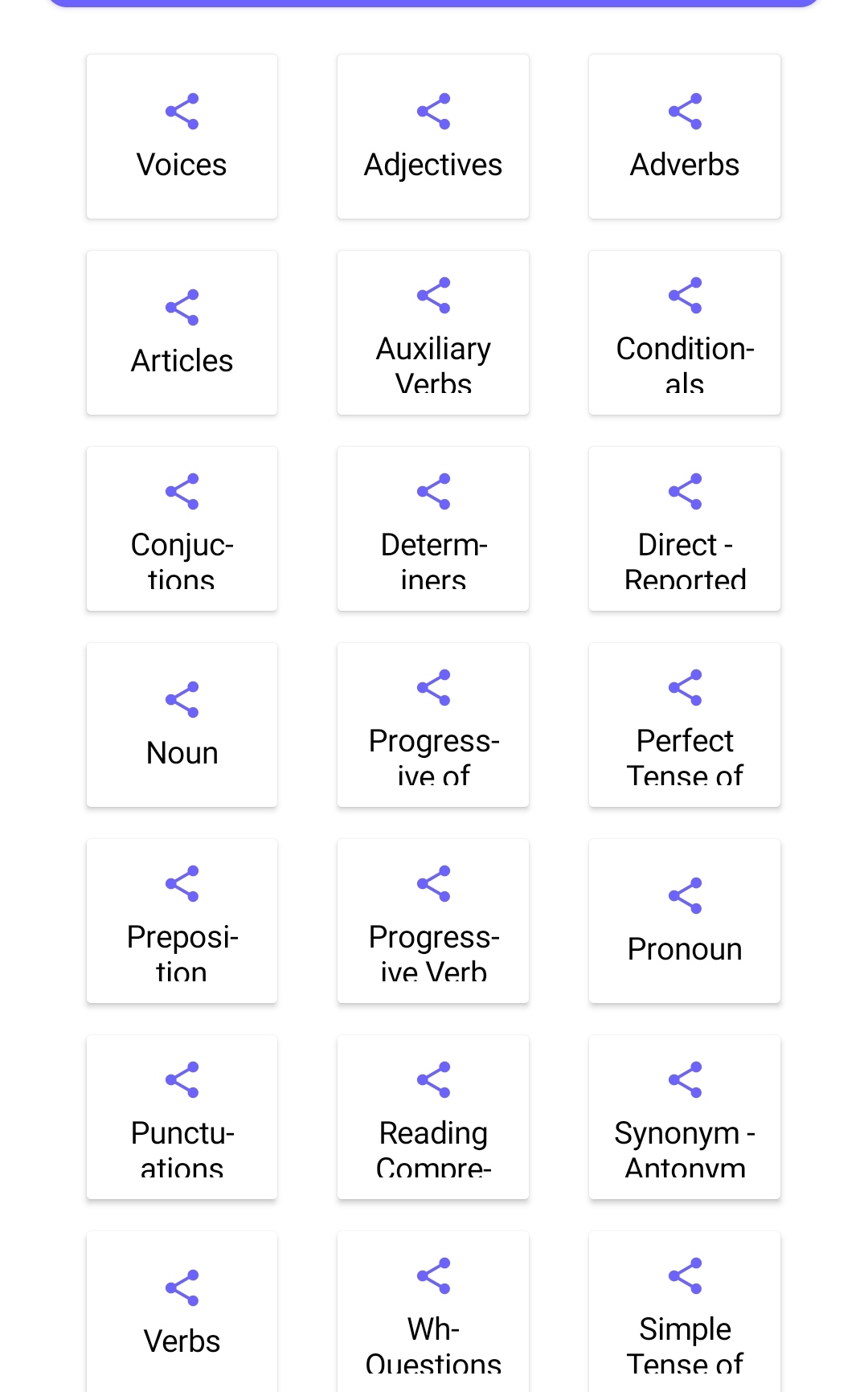Tap the Noun card

pos(182,725)
